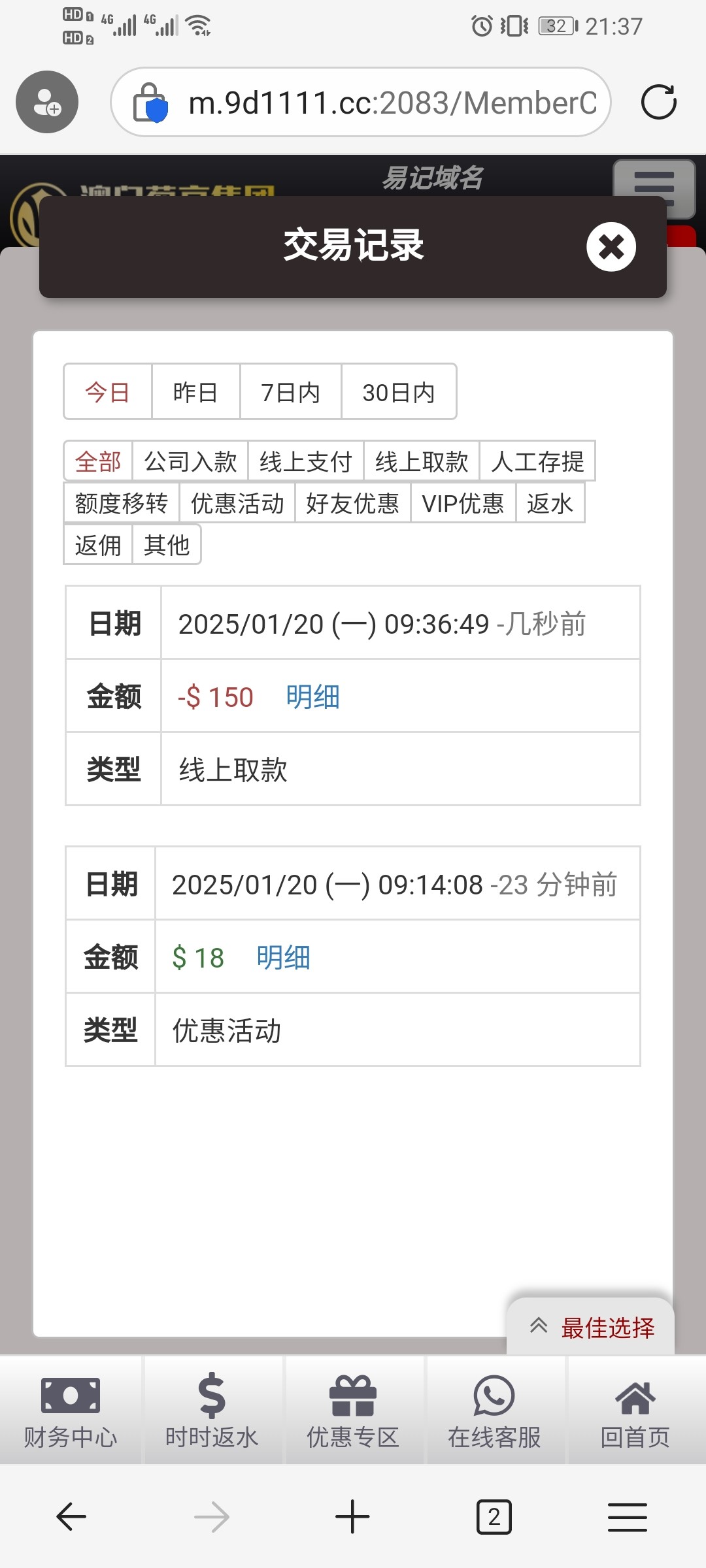Filter records by 人工存提
The width and height of the screenshot is (706, 1568).
click(x=537, y=461)
